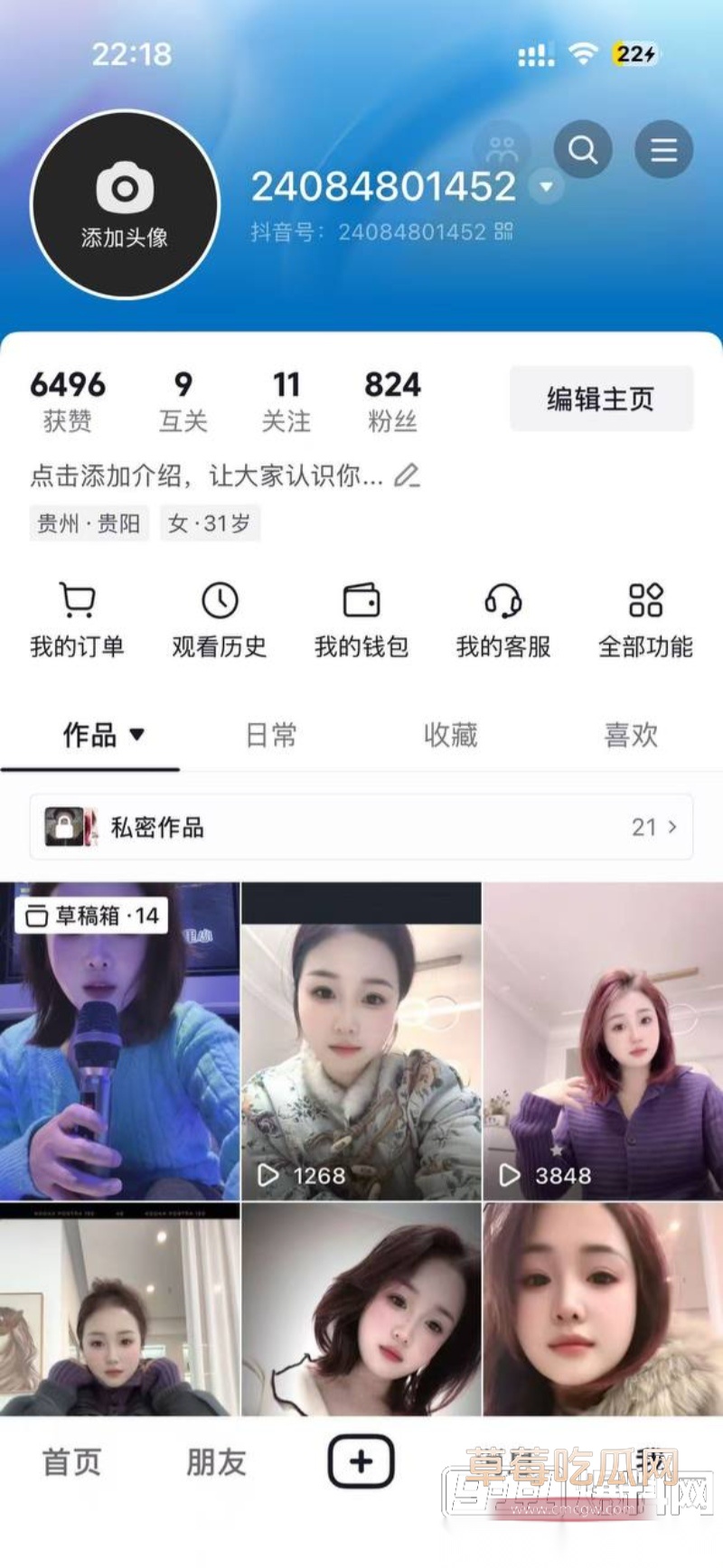Edit bio via the pencil link
The image size is (723, 1568).
tap(408, 475)
